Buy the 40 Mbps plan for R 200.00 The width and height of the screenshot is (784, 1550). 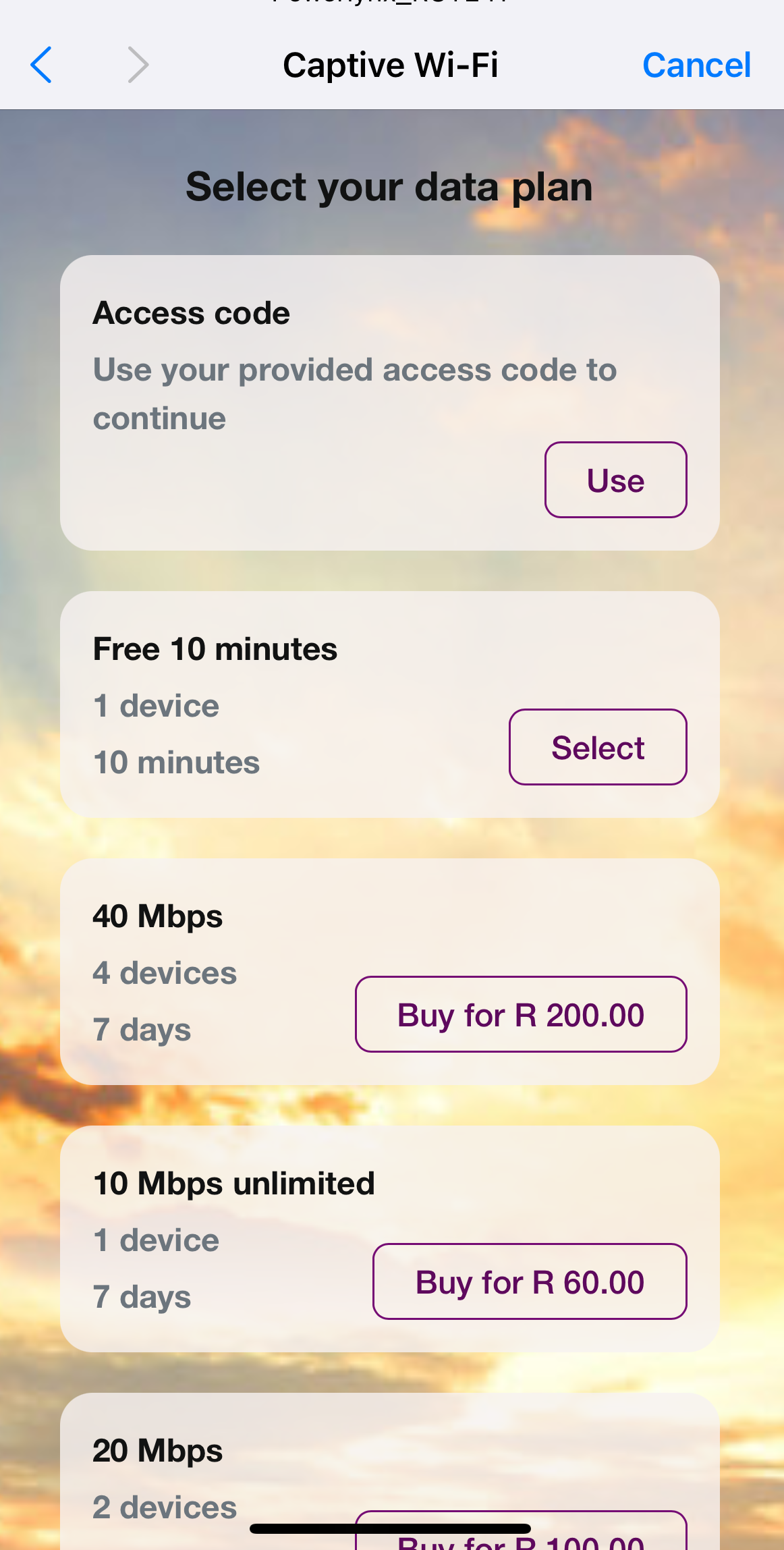pos(521,1014)
